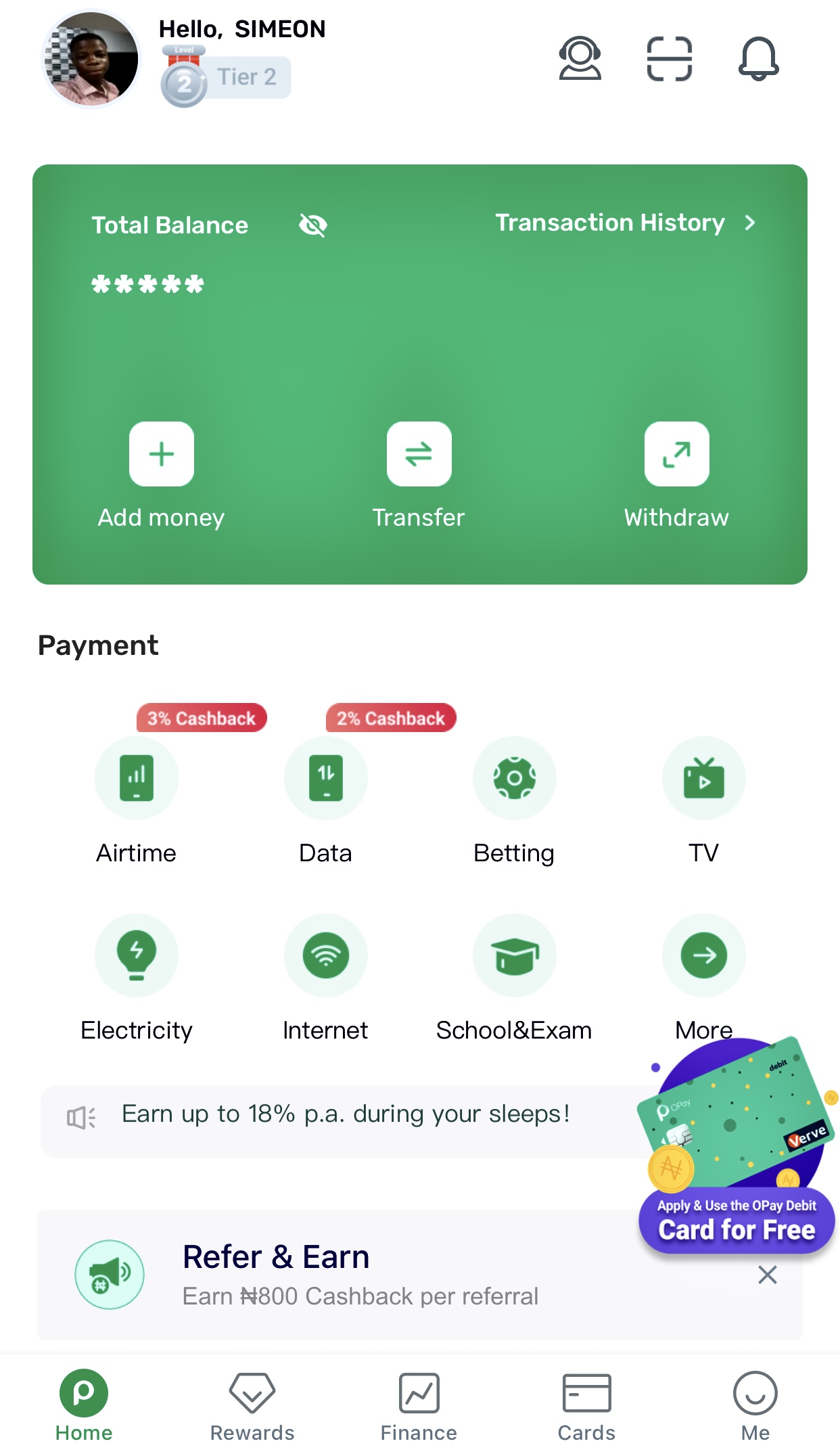Screen dimensions: 840x1454
Task: Tap Add money
Action: [162, 454]
